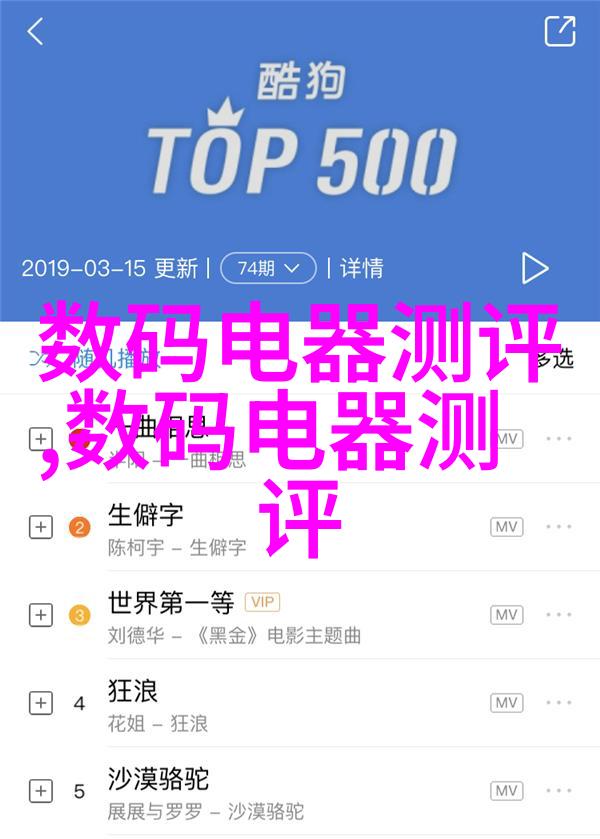This screenshot has width=600, height=839.
Task: Play all songs in the chart
Action: point(534,268)
